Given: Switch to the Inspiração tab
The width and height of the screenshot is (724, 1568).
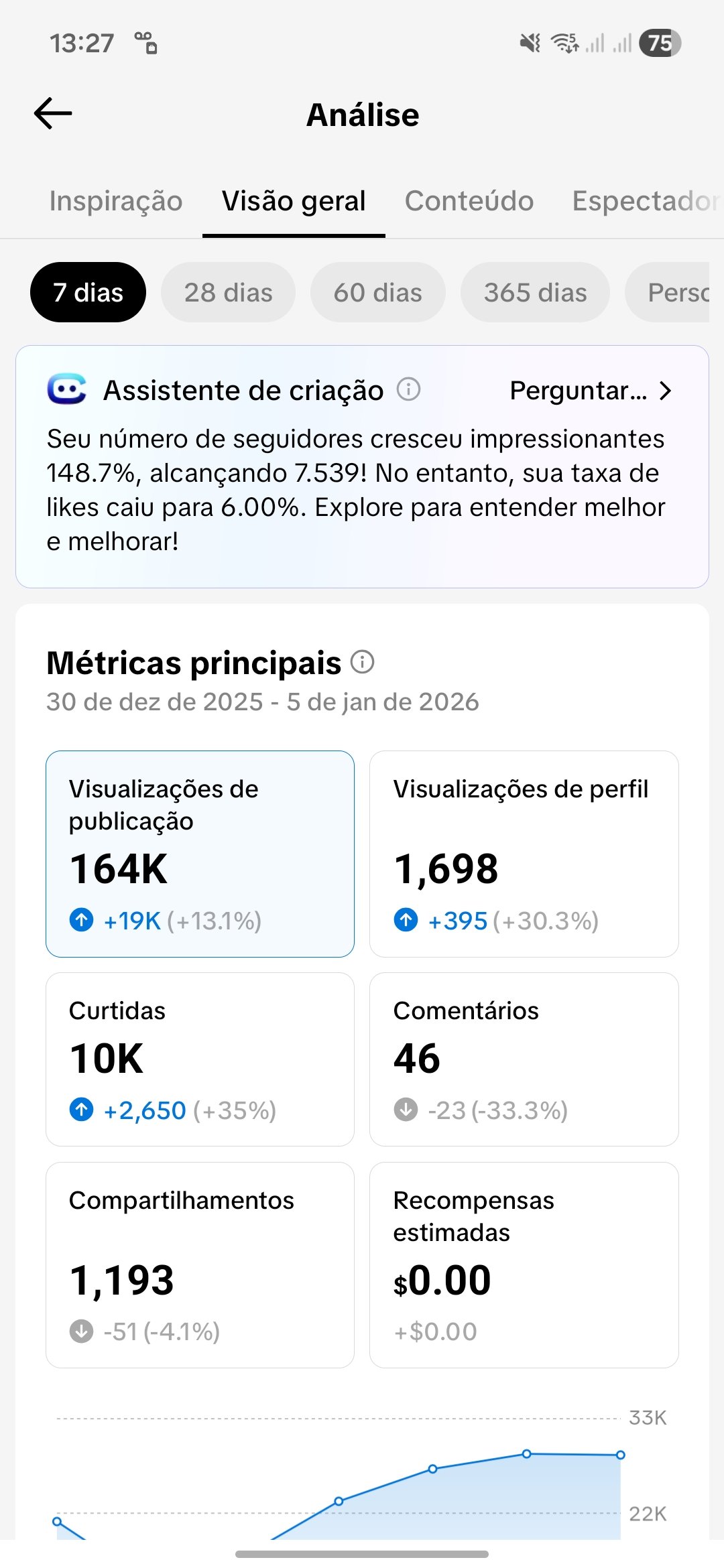Looking at the screenshot, I should pos(116,201).
